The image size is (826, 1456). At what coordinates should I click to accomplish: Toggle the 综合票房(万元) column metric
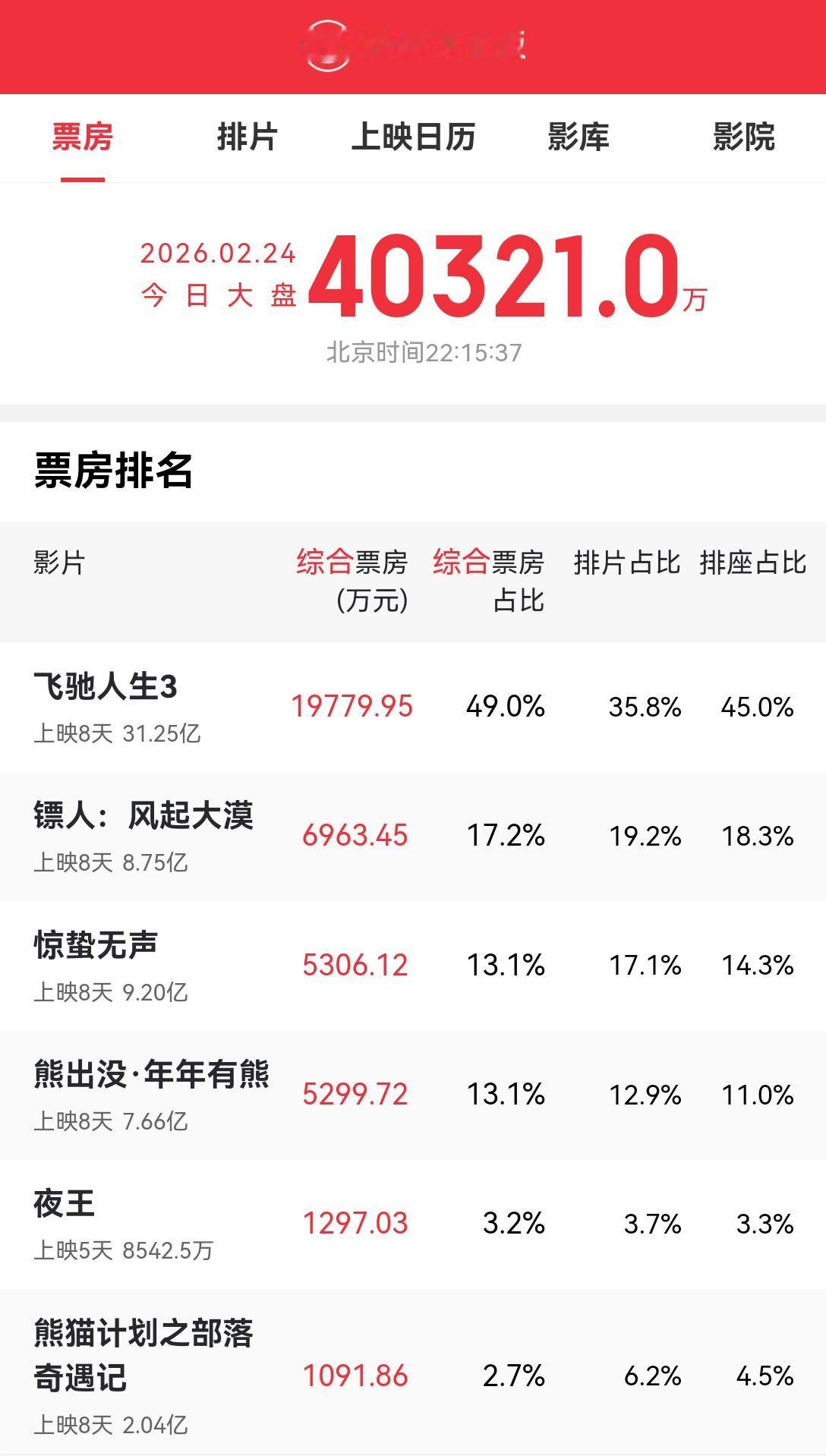pos(353,581)
